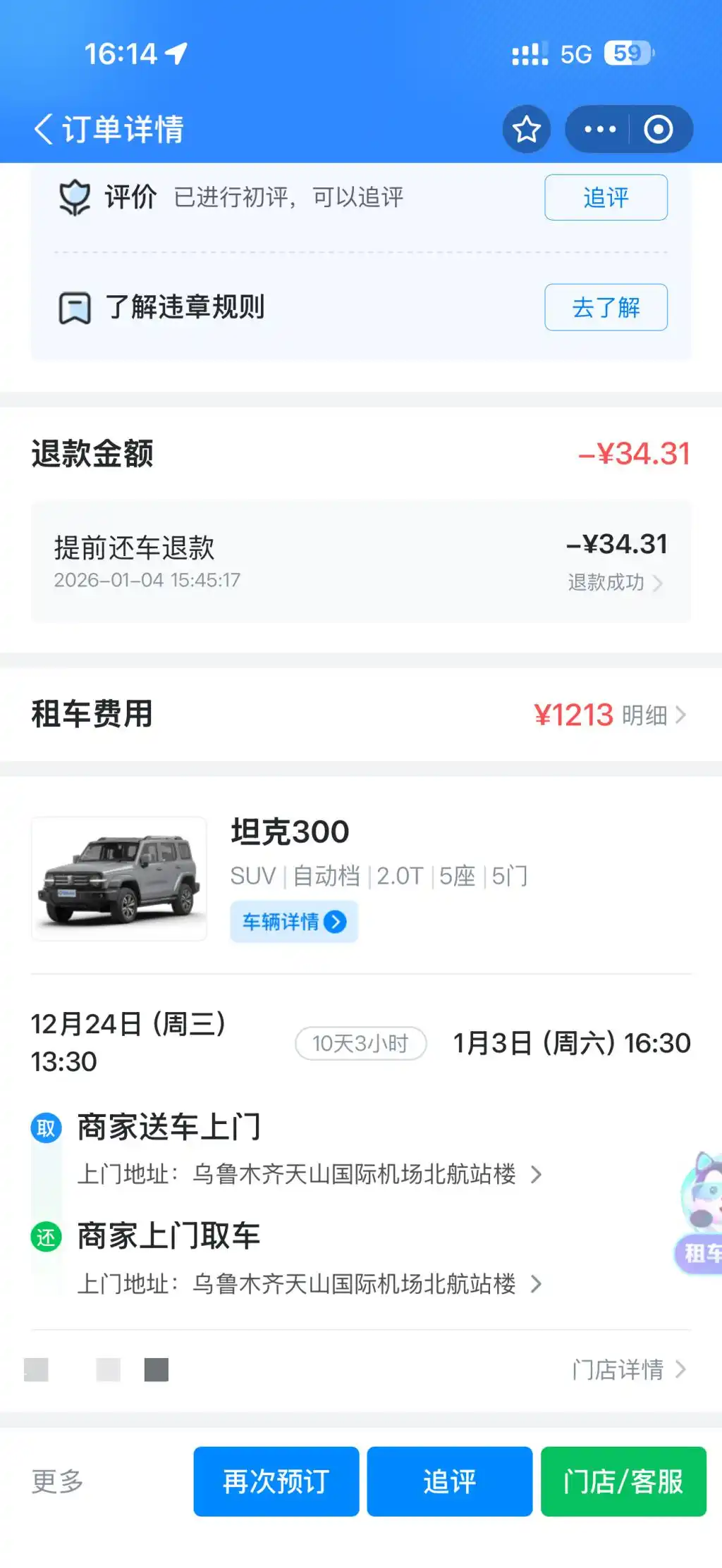Open 车辆详情 for the 坦克300
Image resolution: width=722 pixels, height=1568 pixels.
pos(293,921)
